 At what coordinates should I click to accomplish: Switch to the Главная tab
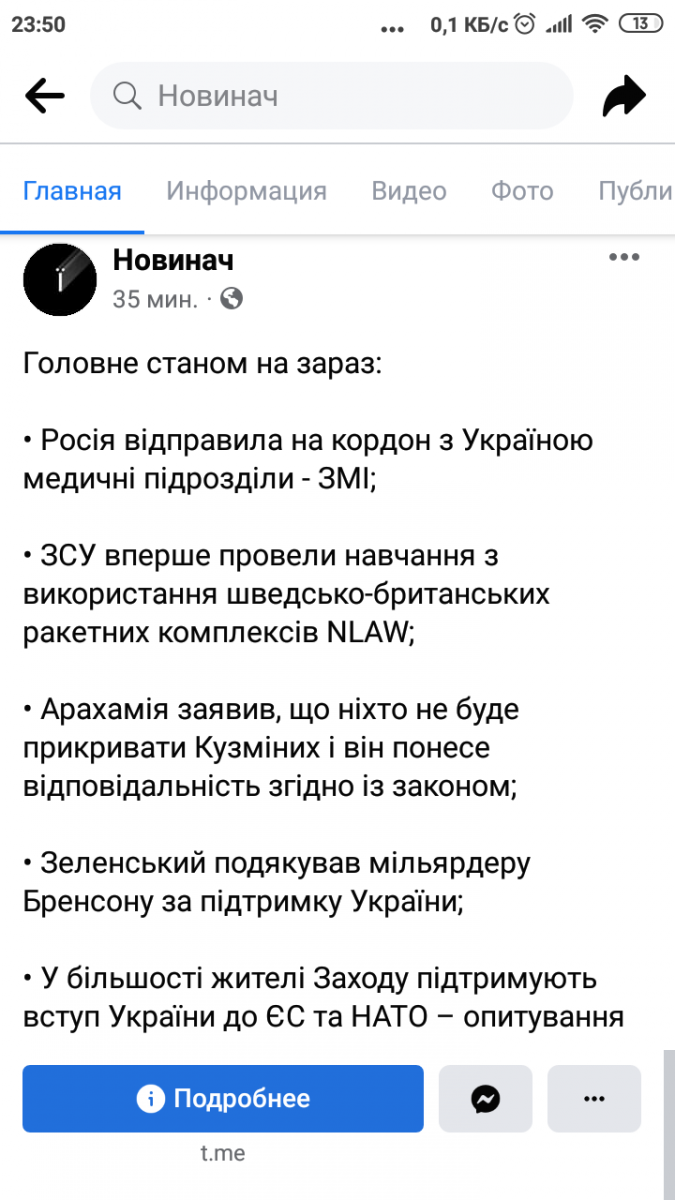point(72,191)
